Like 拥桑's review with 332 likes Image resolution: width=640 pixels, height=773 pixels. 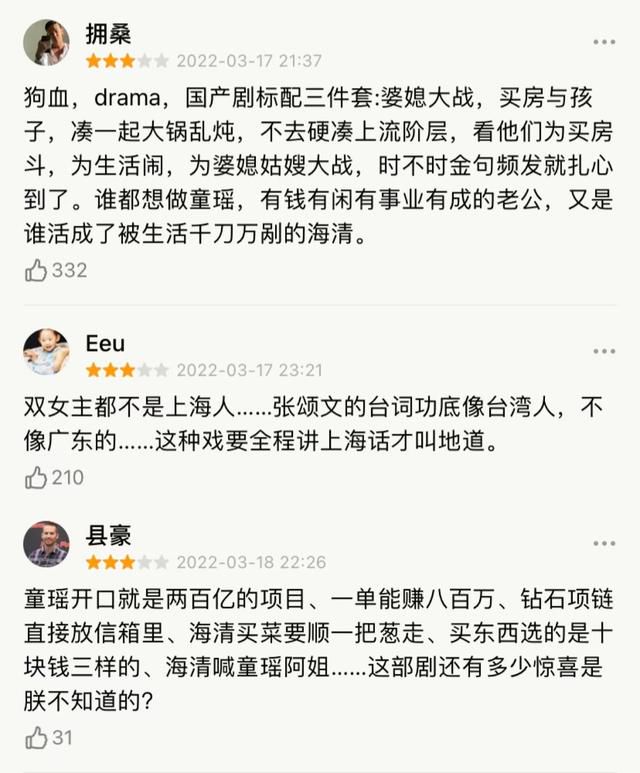coord(37,270)
